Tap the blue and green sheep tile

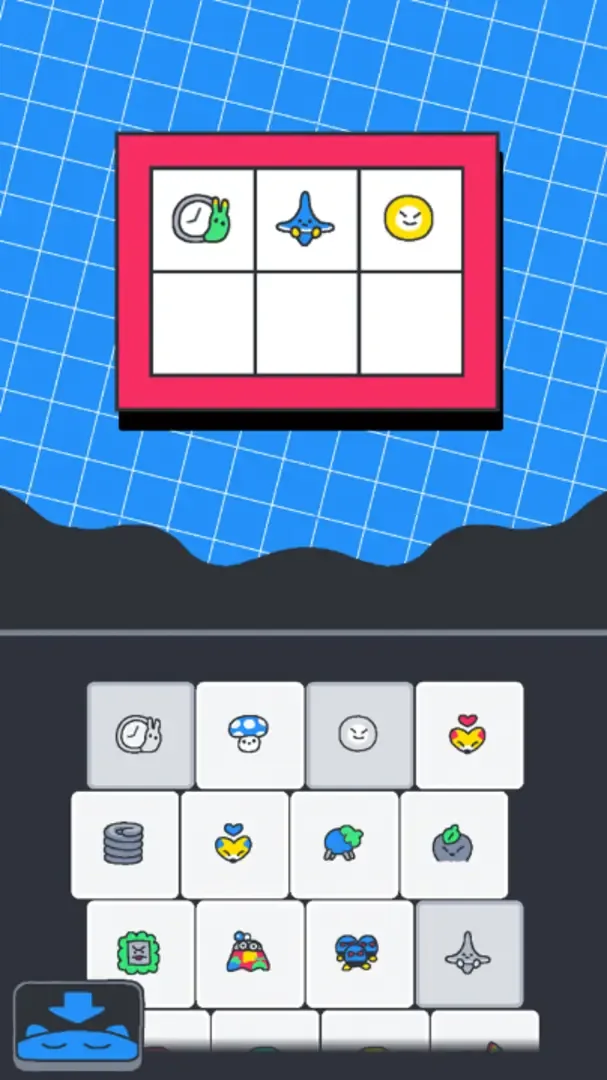click(344, 844)
